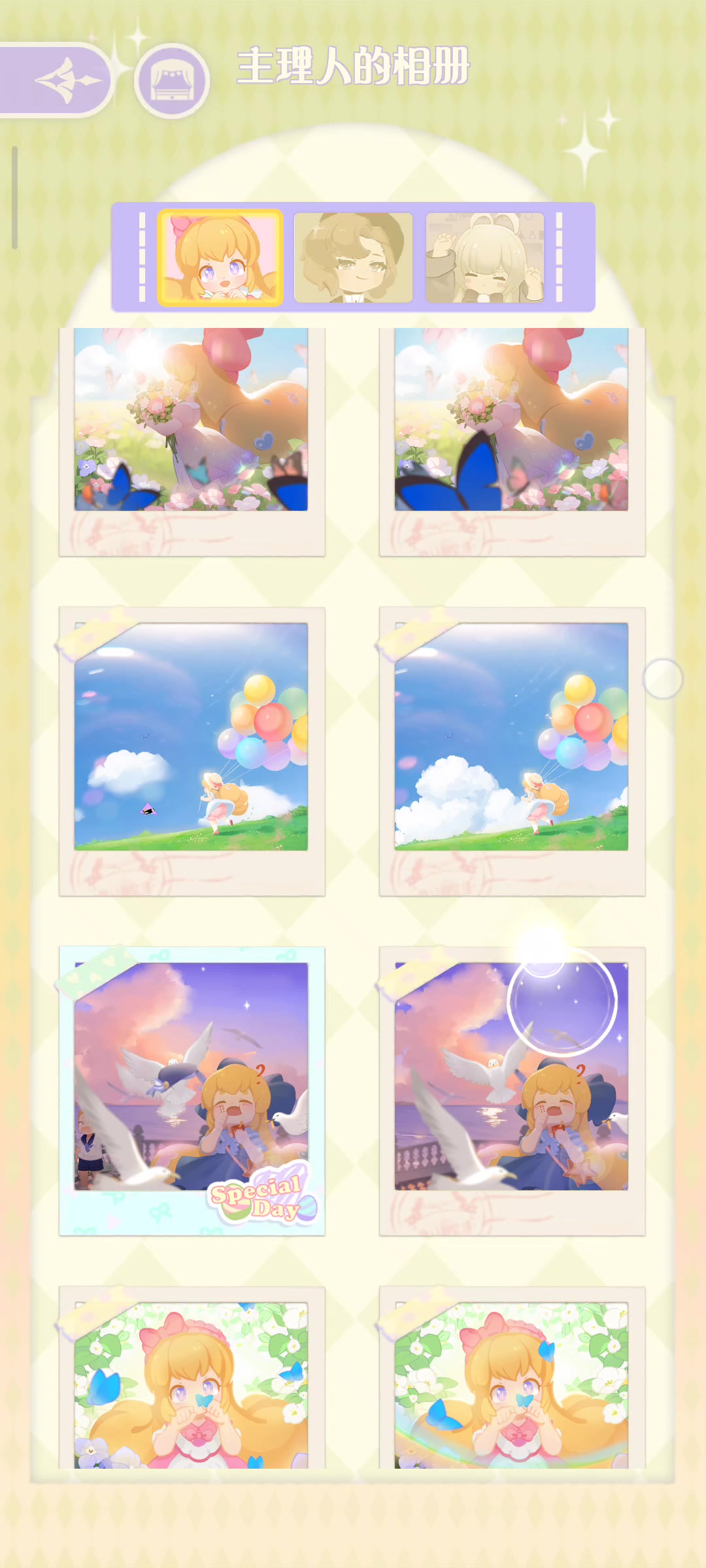This screenshot has width=706, height=1568.
Task: Open the theater stage icon
Action: point(172,82)
